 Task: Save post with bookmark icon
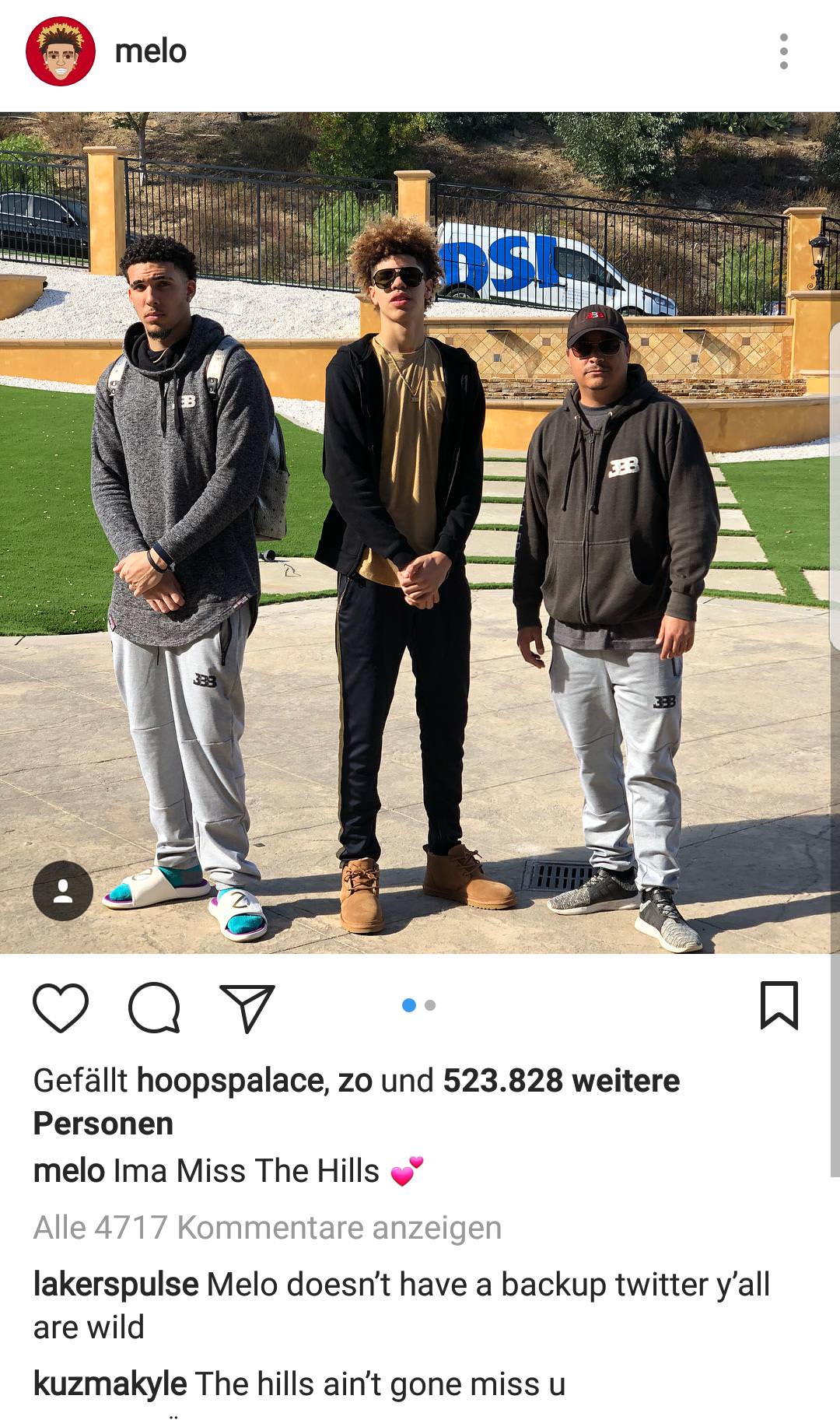tap(779, 1005)
